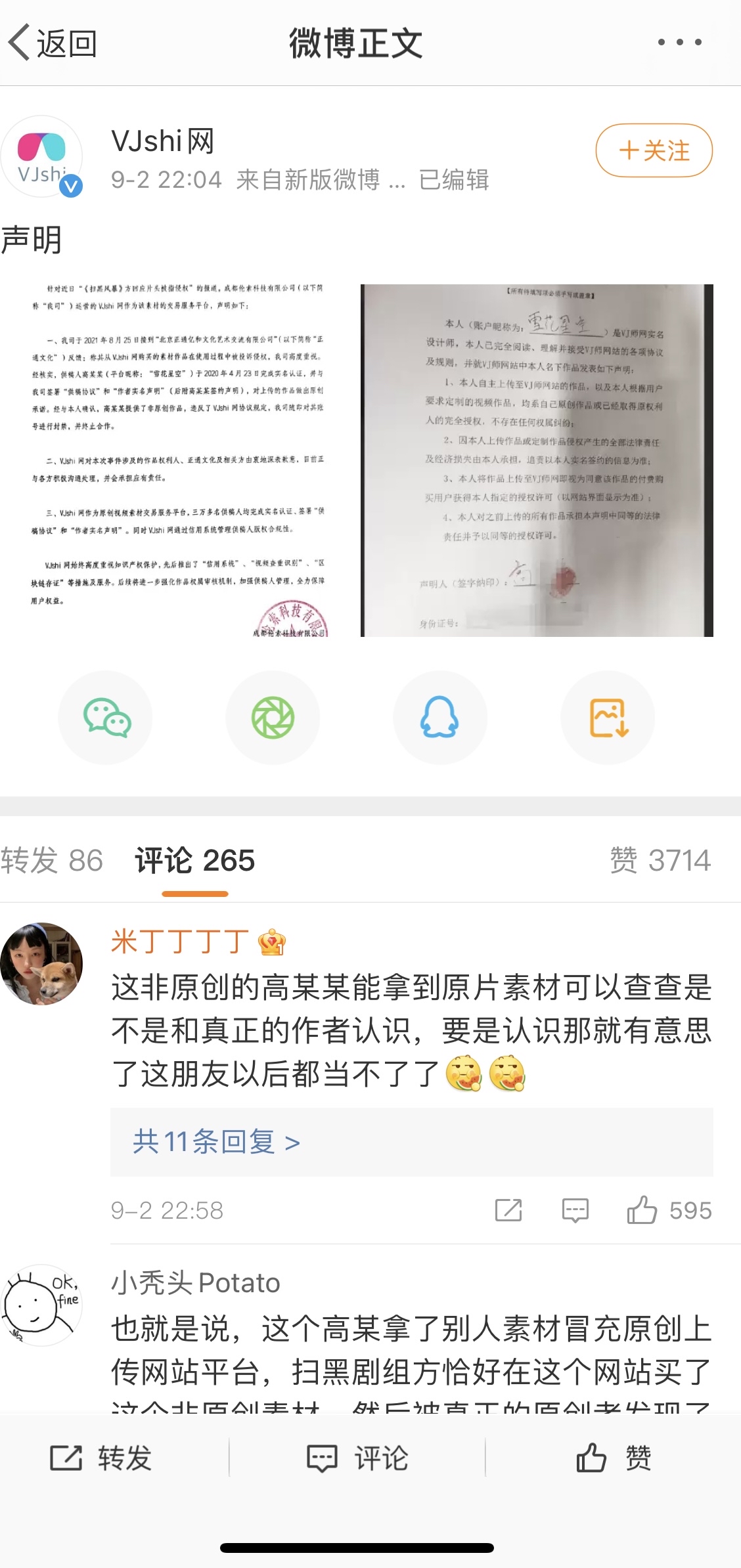Image resolution: width=741 pixels, height=1568 pixels.
Task: Tap 赞 in the bottom bar
Action: 613,1458
